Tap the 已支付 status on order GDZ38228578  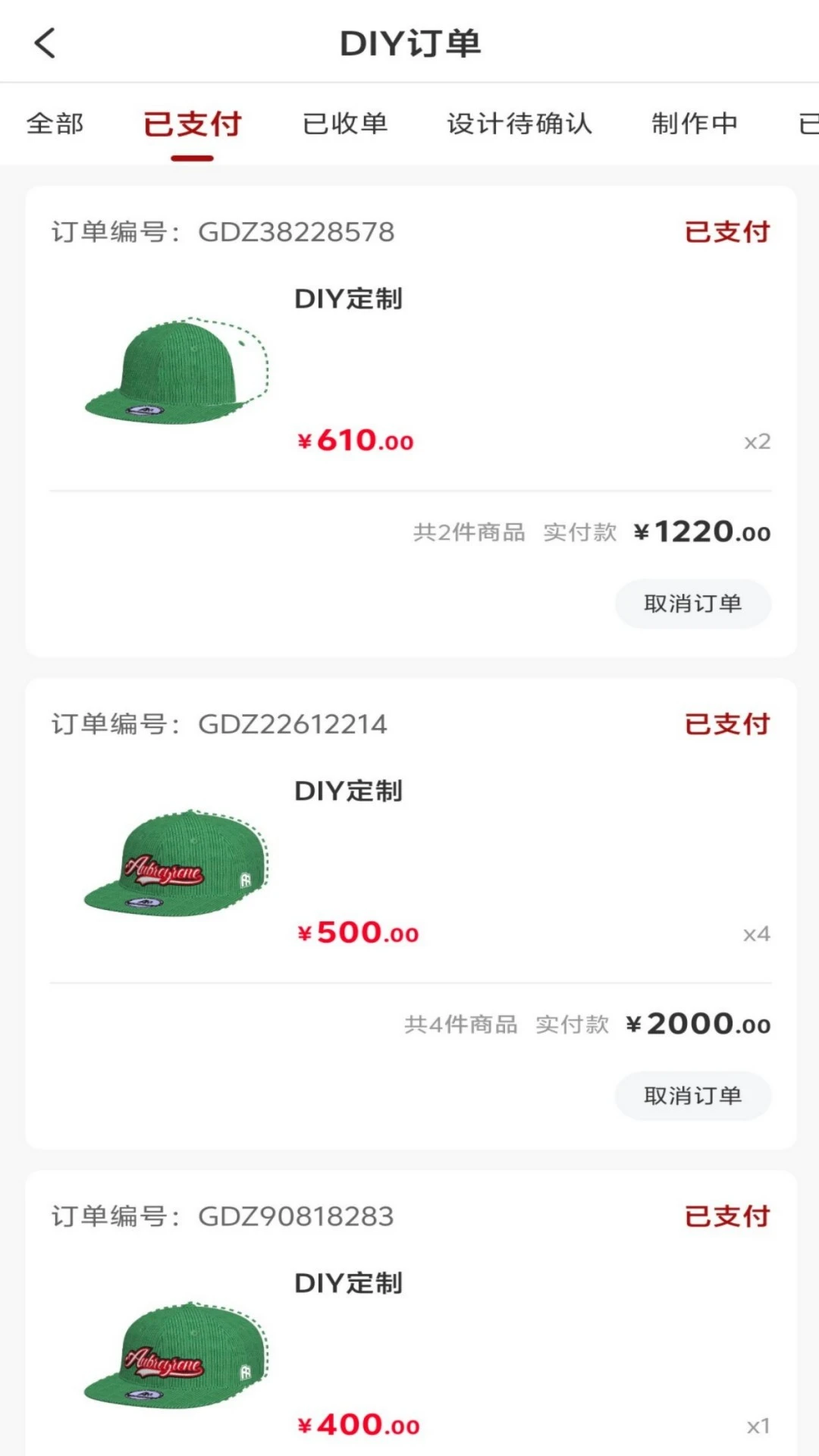click(x=728, y=232)
